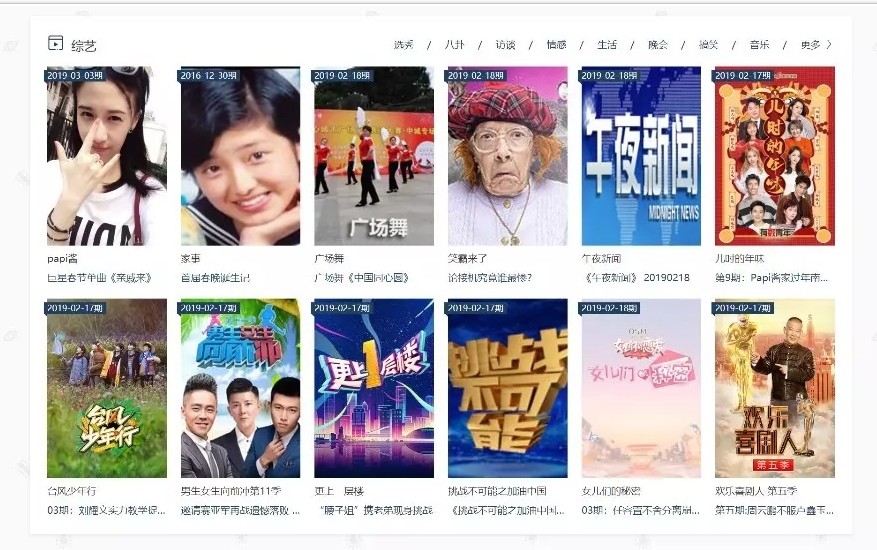Open the 家事 show thumbnail
The image size is (877, 550).
pos(240,156)
